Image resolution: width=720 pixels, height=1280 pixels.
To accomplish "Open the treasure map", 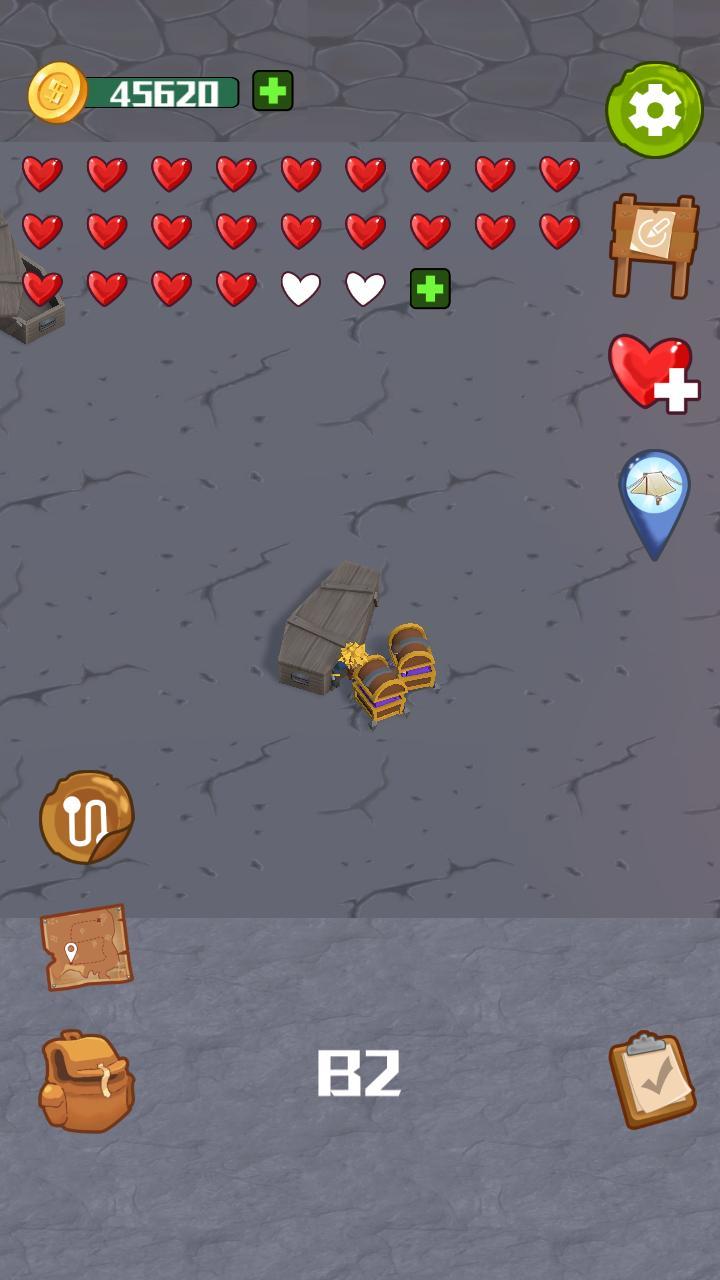I will (84, 952).
